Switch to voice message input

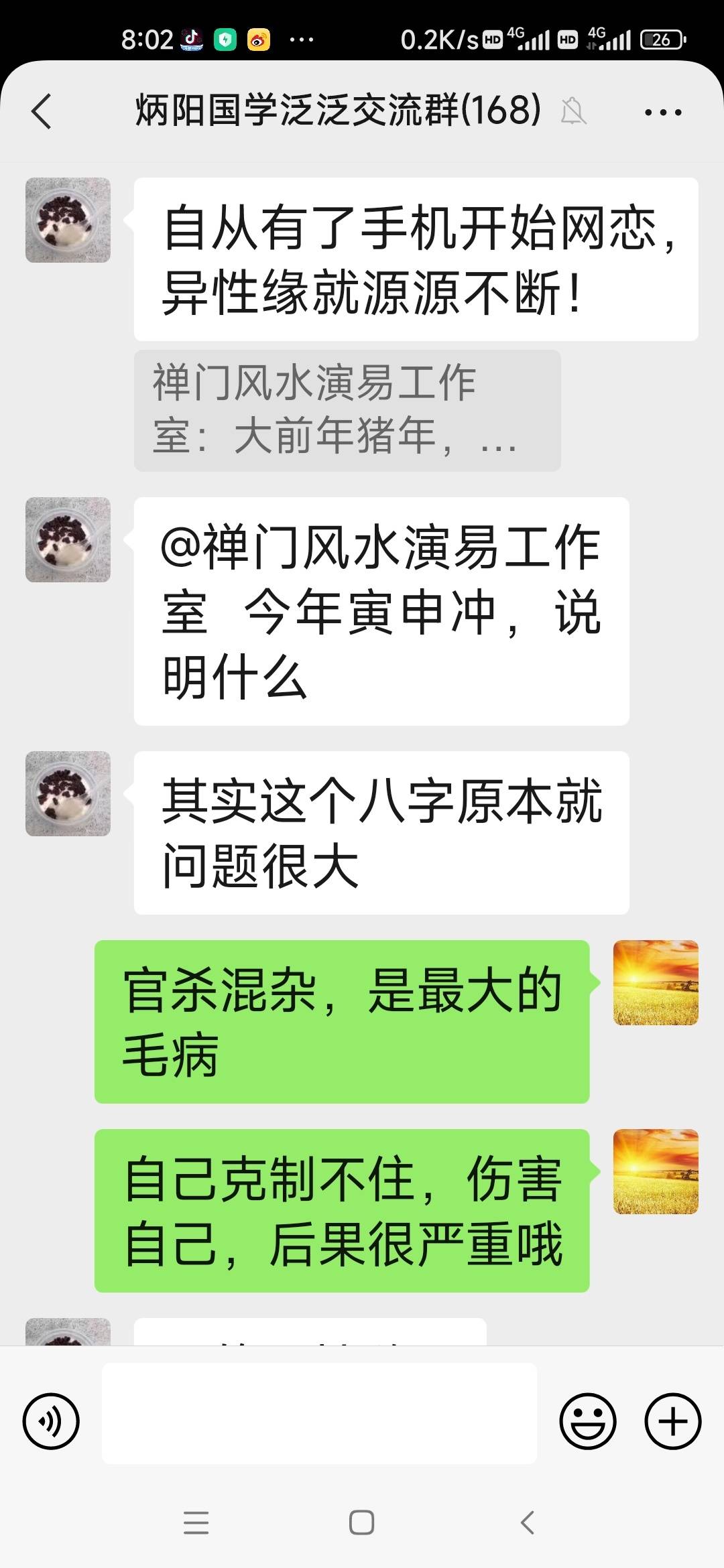click(x=51, y=1421)
